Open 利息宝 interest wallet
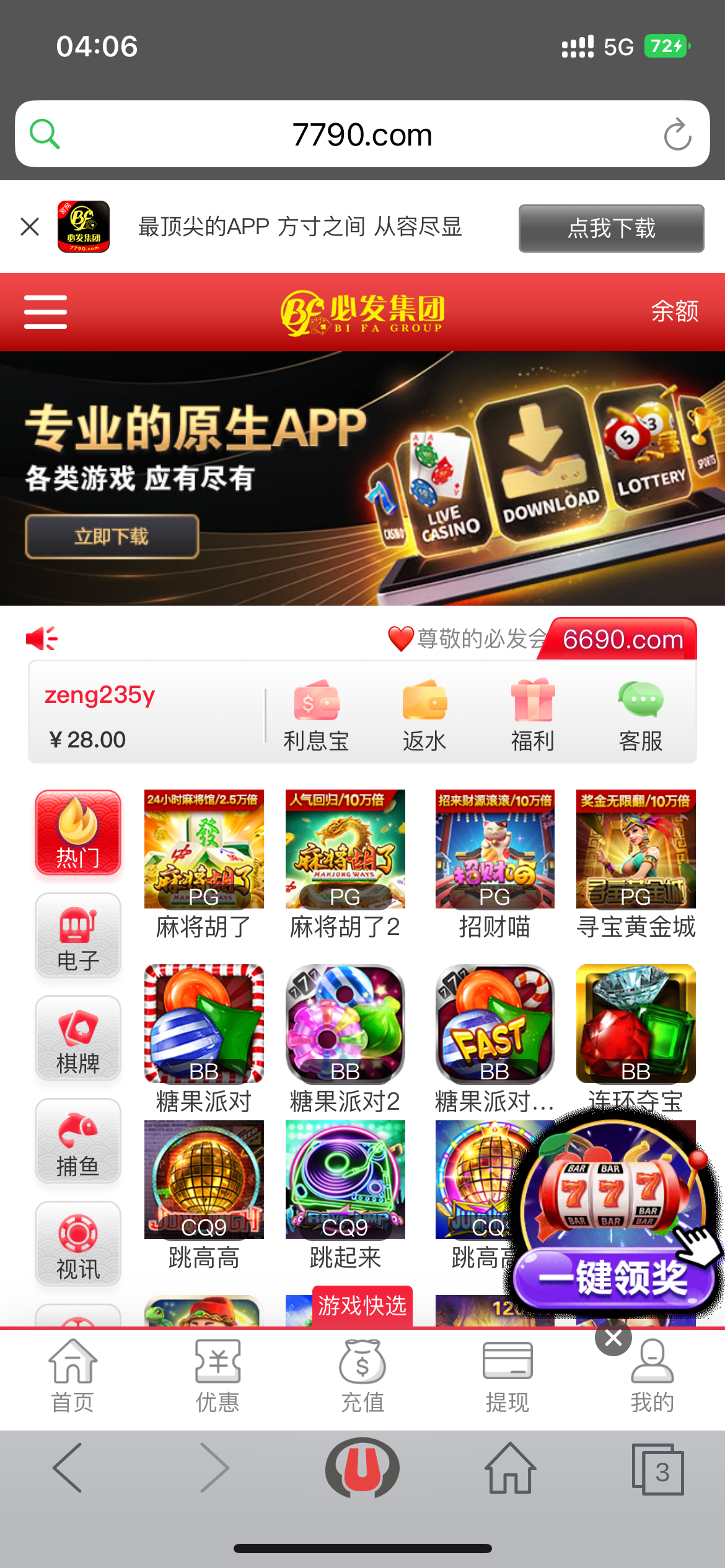The image size is (725, 1568). 316,715
